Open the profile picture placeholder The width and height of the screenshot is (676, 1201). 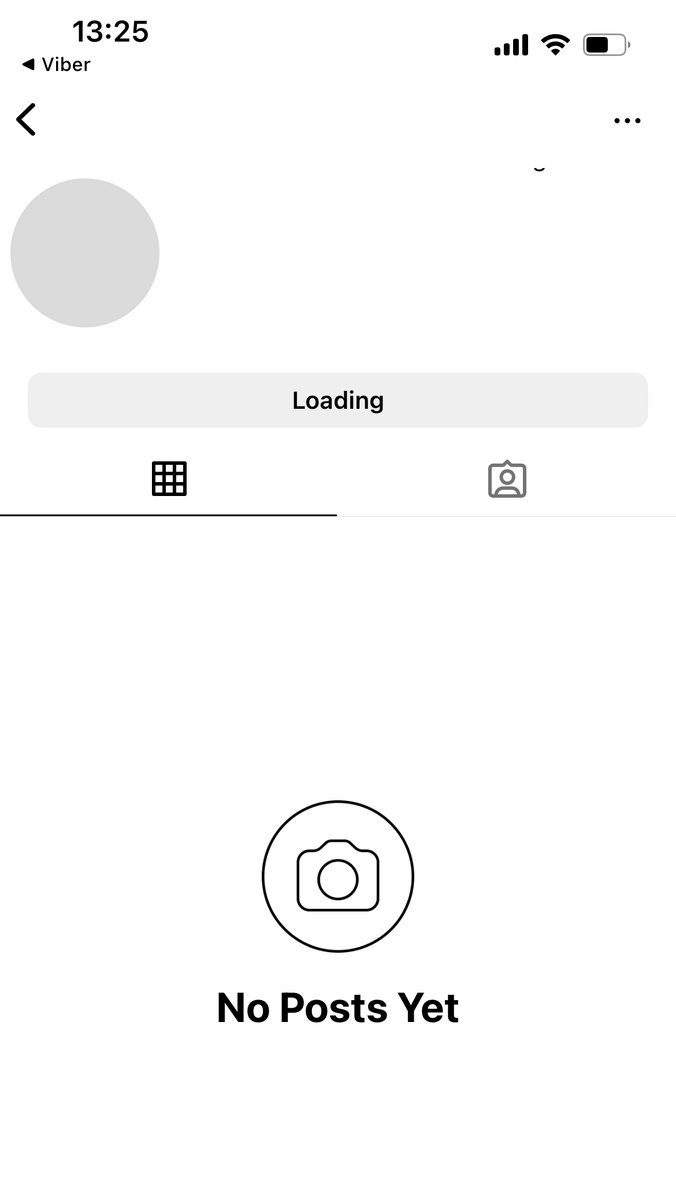click(85, 253)
